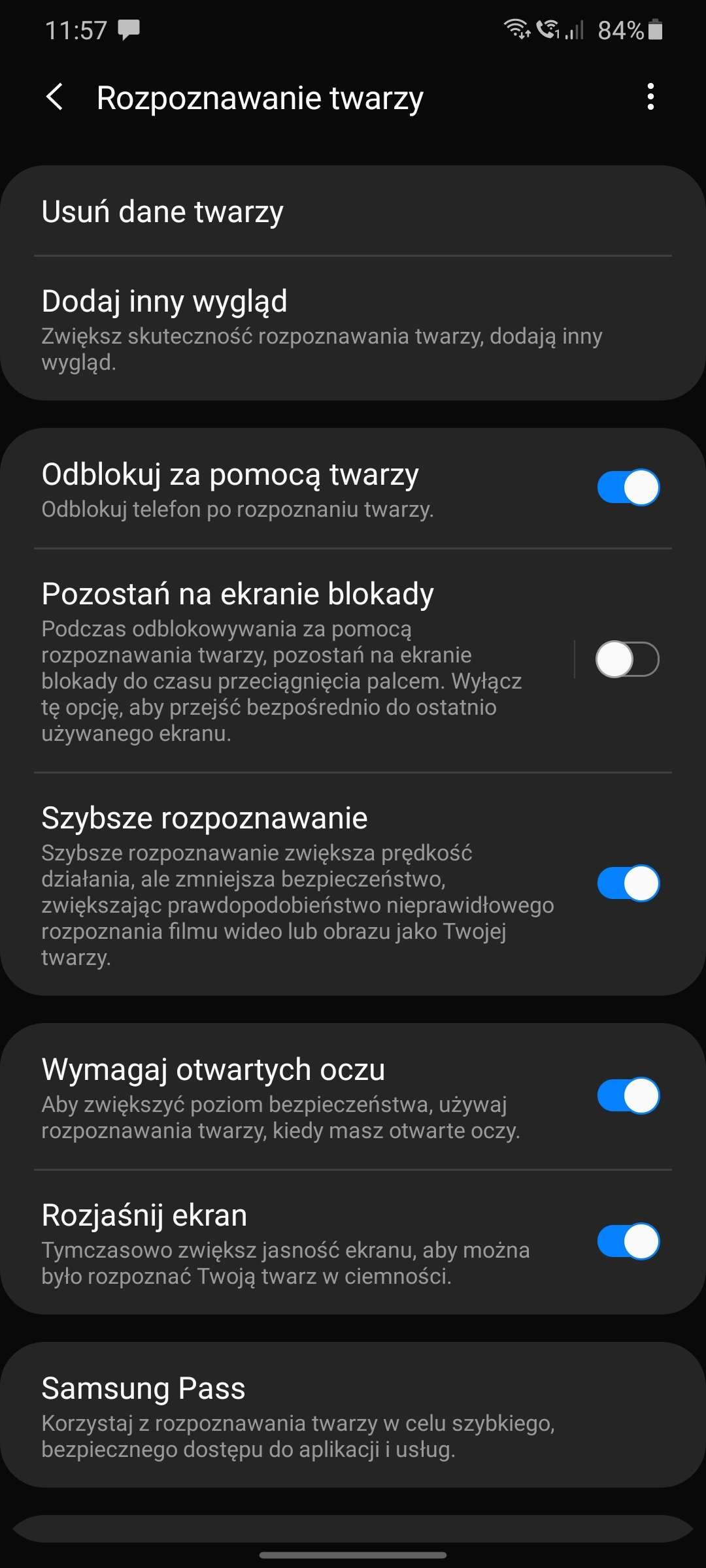Select Dodaj inny wygląd
The width and height of the screenshot is (706, 1568).
353,328
